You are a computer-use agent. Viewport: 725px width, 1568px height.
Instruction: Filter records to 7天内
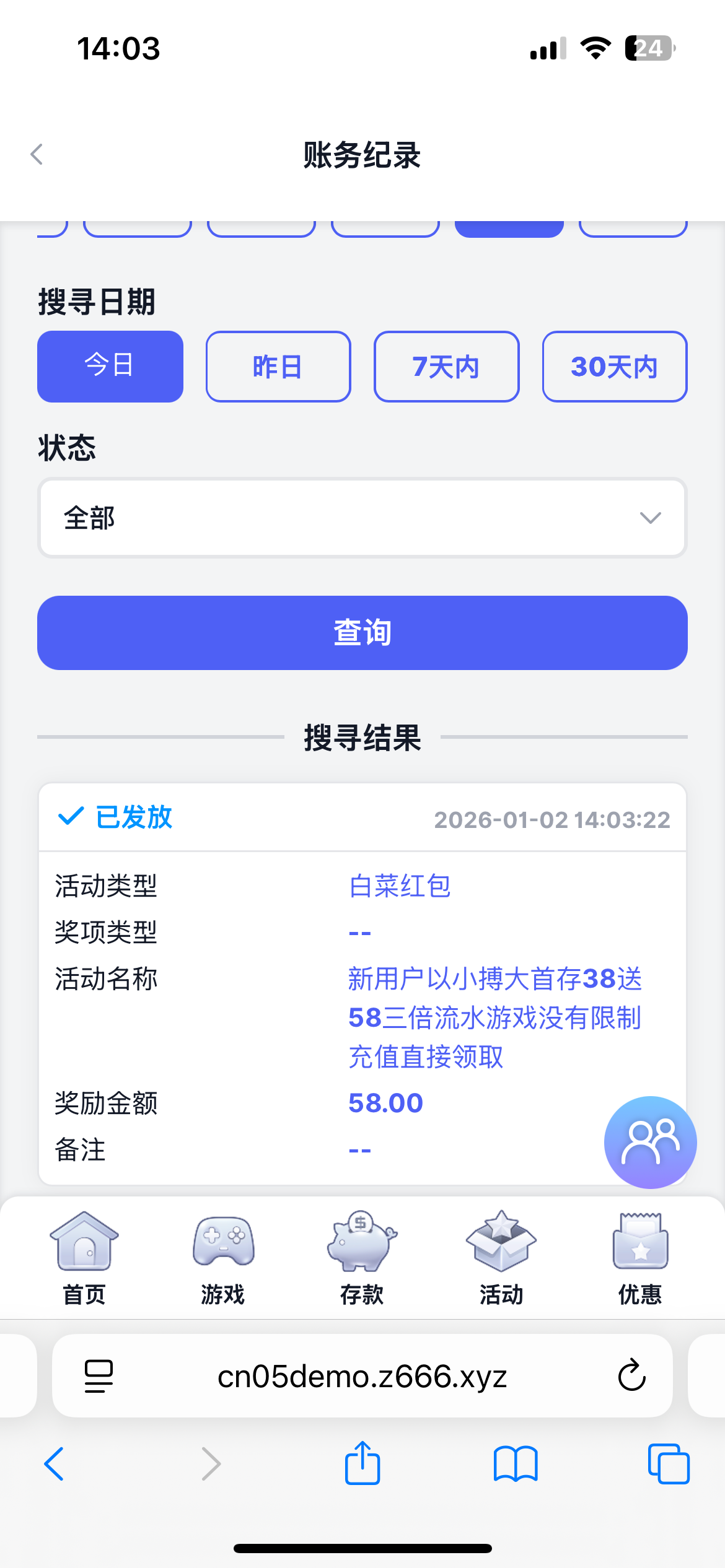click(x=446, y=366)
